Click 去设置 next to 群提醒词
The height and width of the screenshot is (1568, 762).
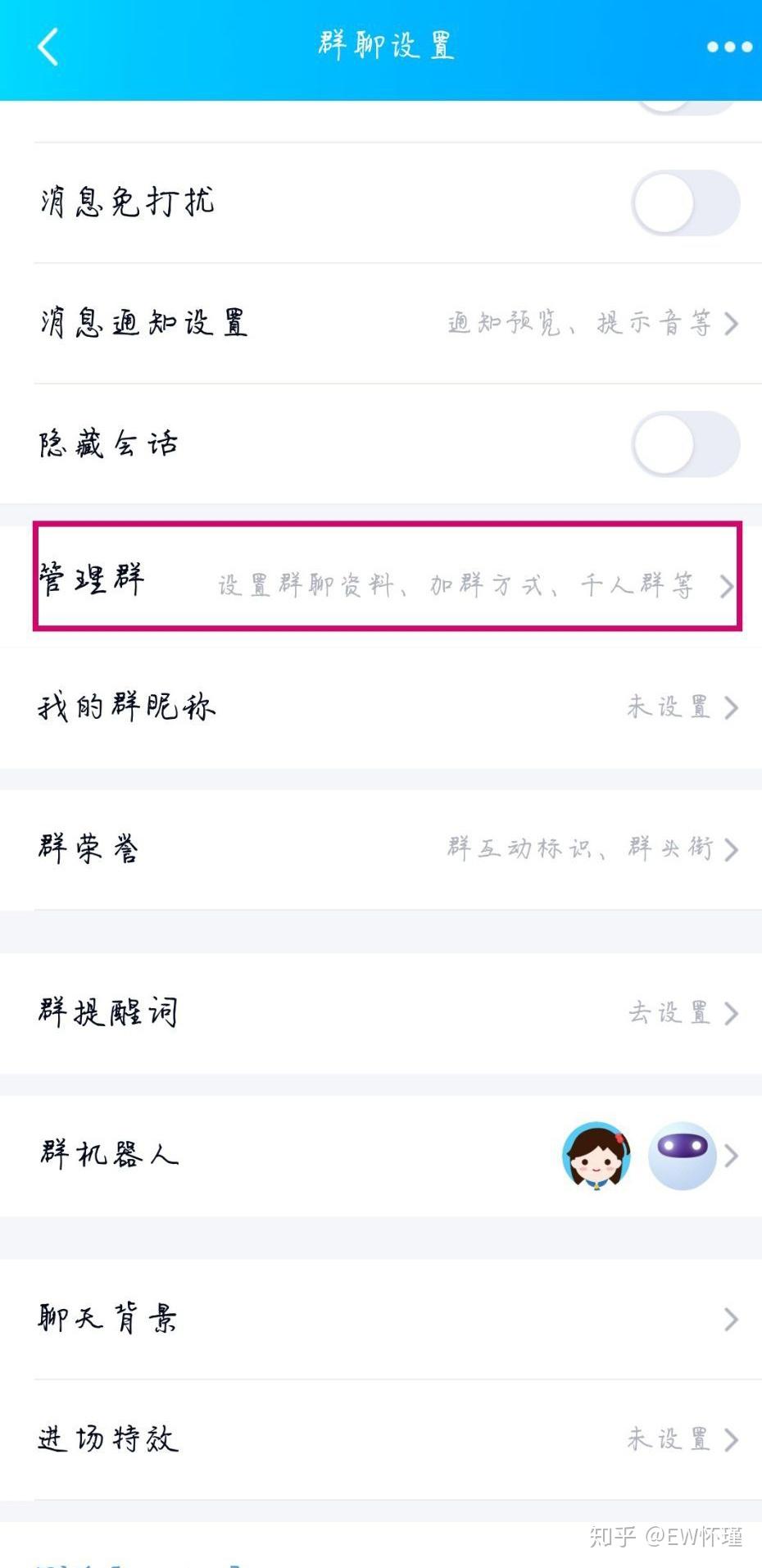point(669,1013)
